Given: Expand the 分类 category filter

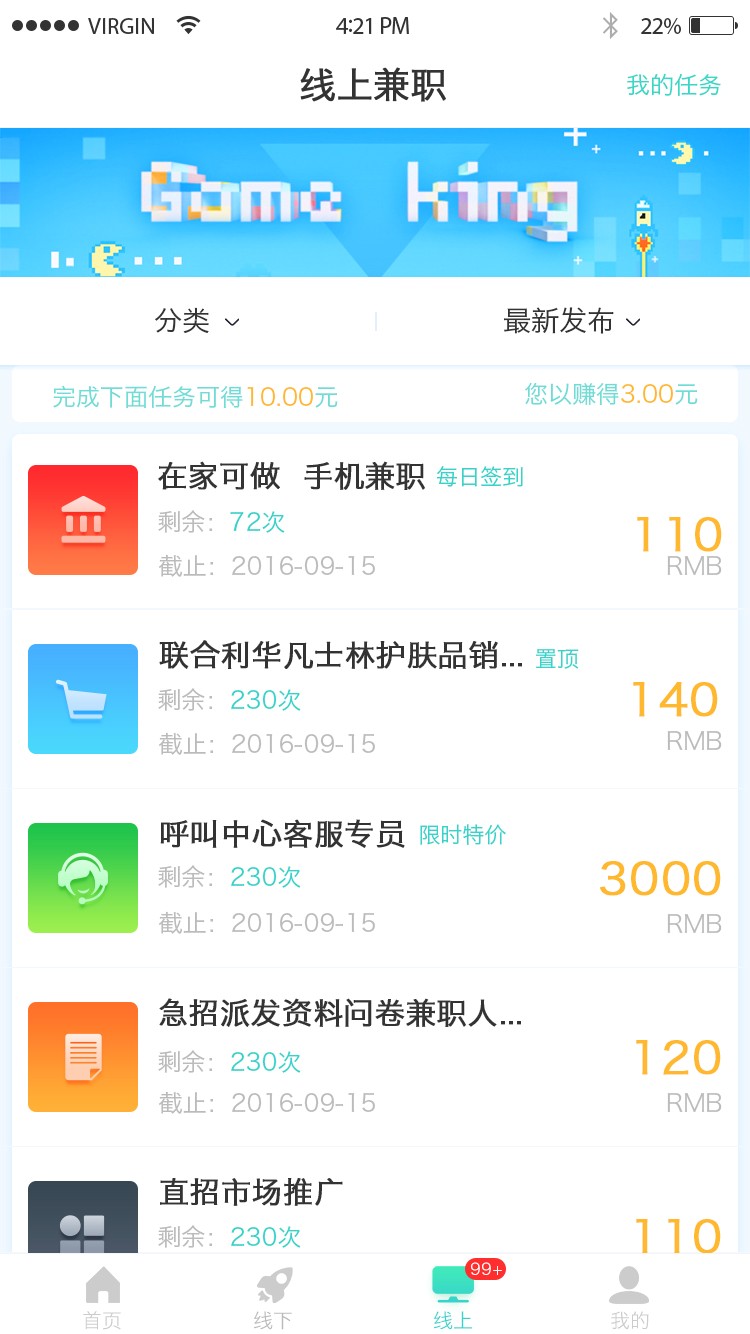Looking at the screenshot, I should [x=198, y=321].
